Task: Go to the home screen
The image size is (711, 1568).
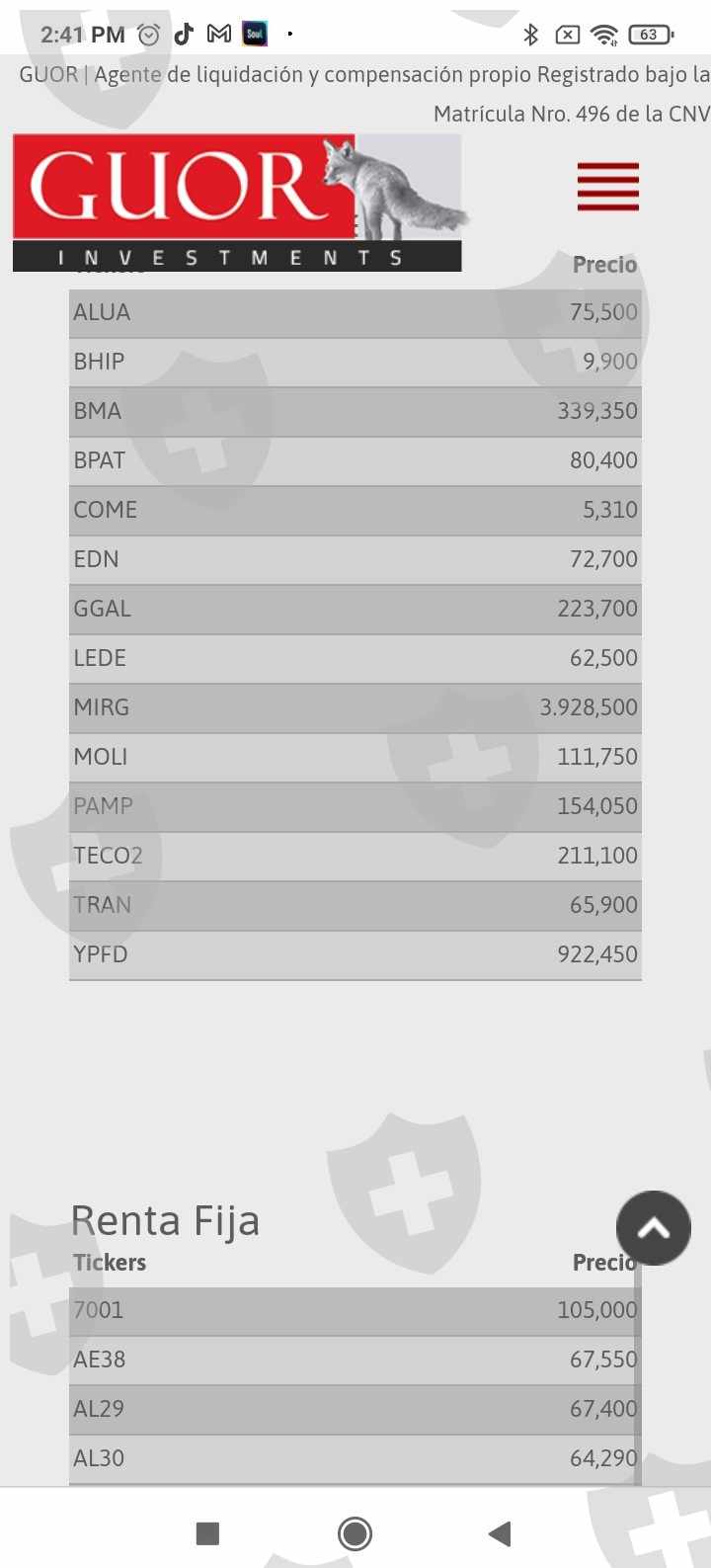Action: point(355,1533)
